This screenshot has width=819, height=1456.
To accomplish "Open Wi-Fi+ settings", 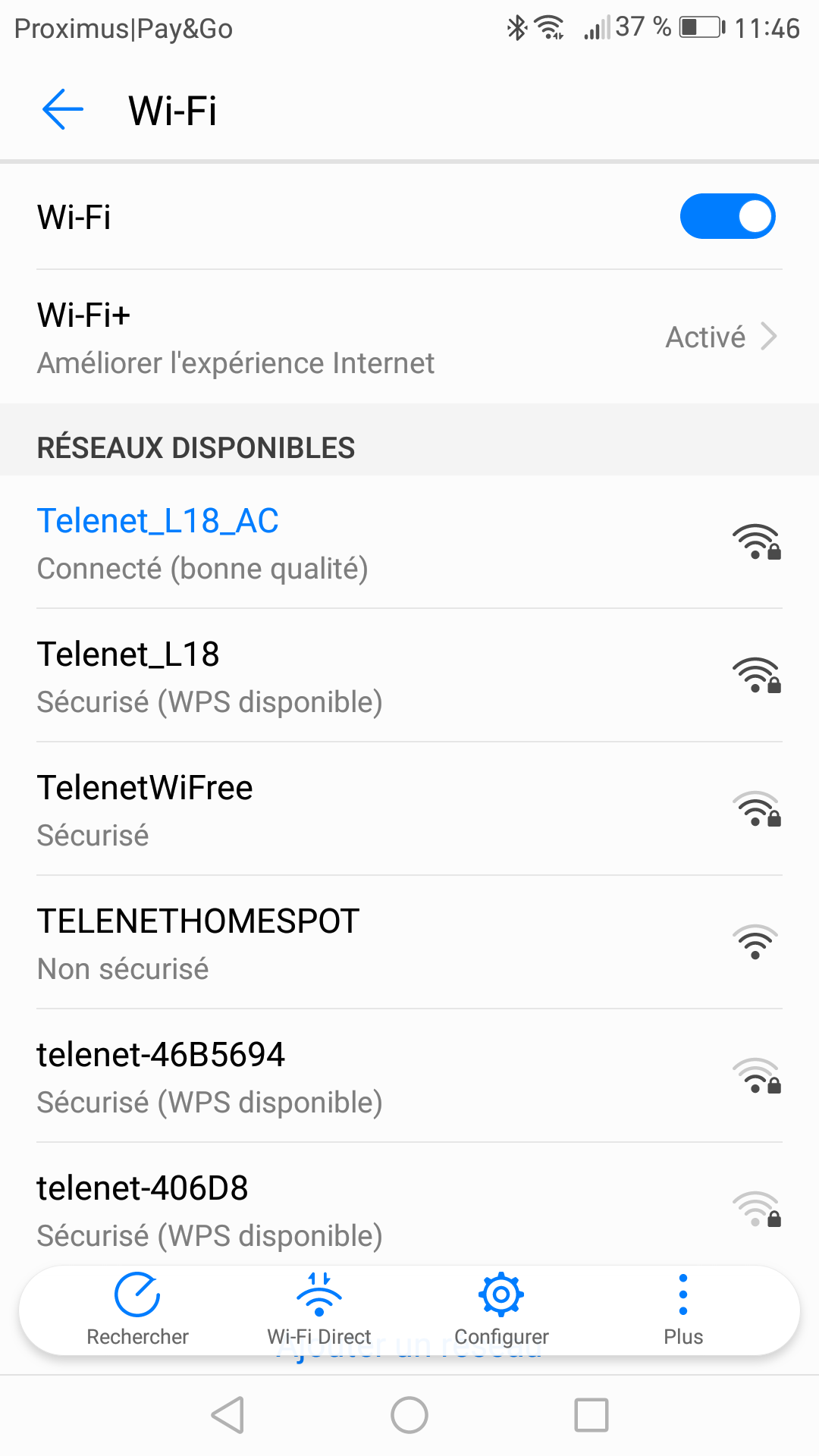I will coord(409,337).
